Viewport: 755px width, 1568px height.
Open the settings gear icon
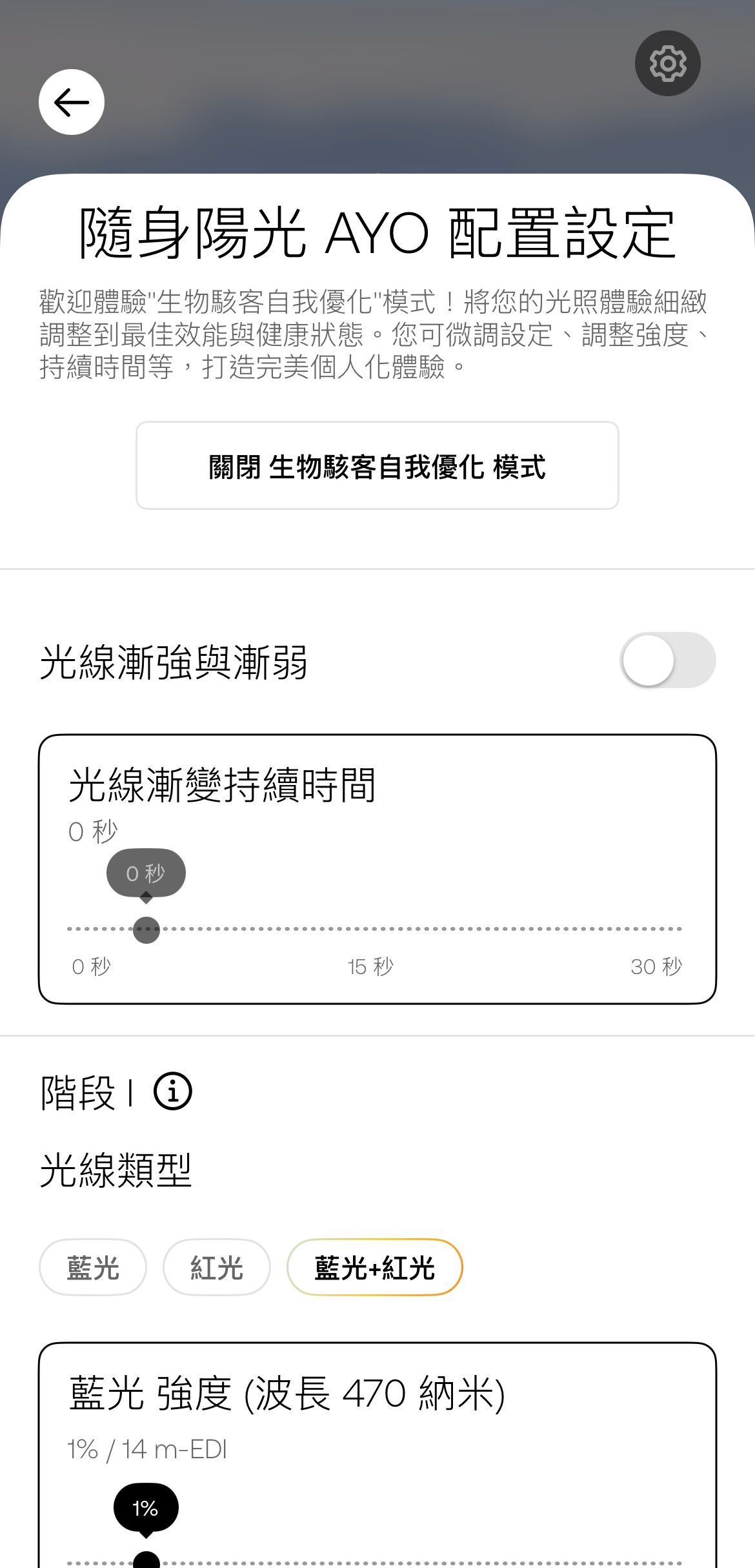[667, 63]
